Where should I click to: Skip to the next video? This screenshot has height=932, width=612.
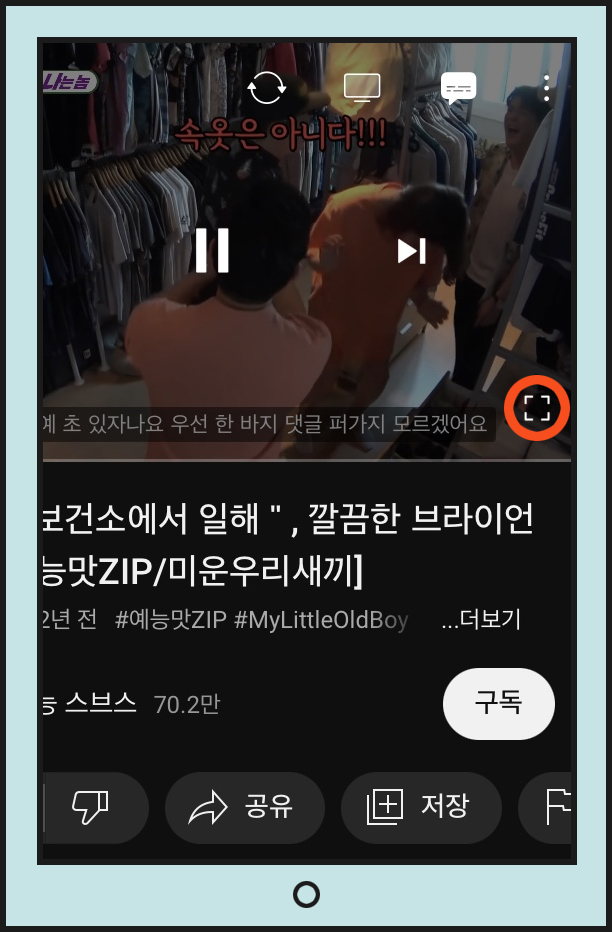(x=411, y=250)
